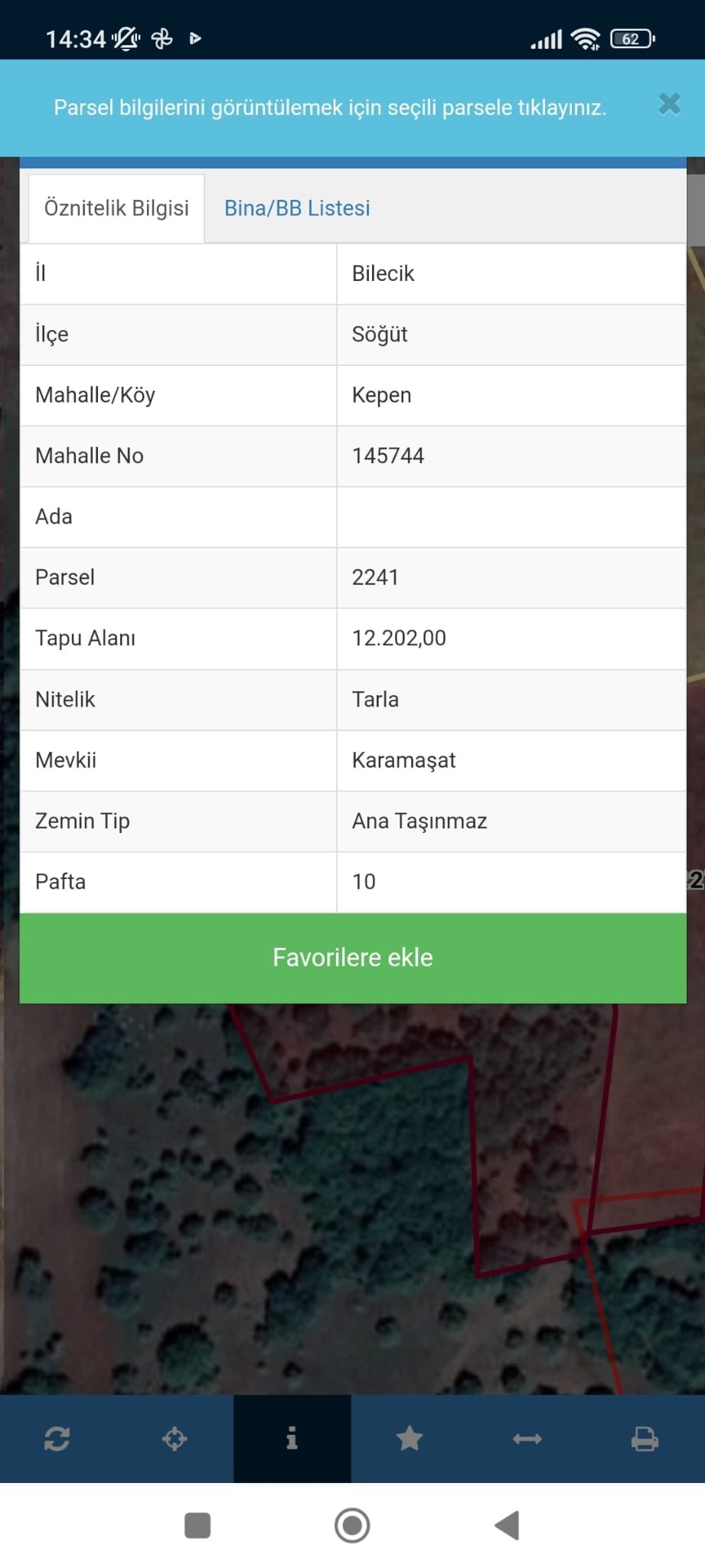
Task: Switch to Bina/BB Listesi tab
Action: [x=297, y=208]
